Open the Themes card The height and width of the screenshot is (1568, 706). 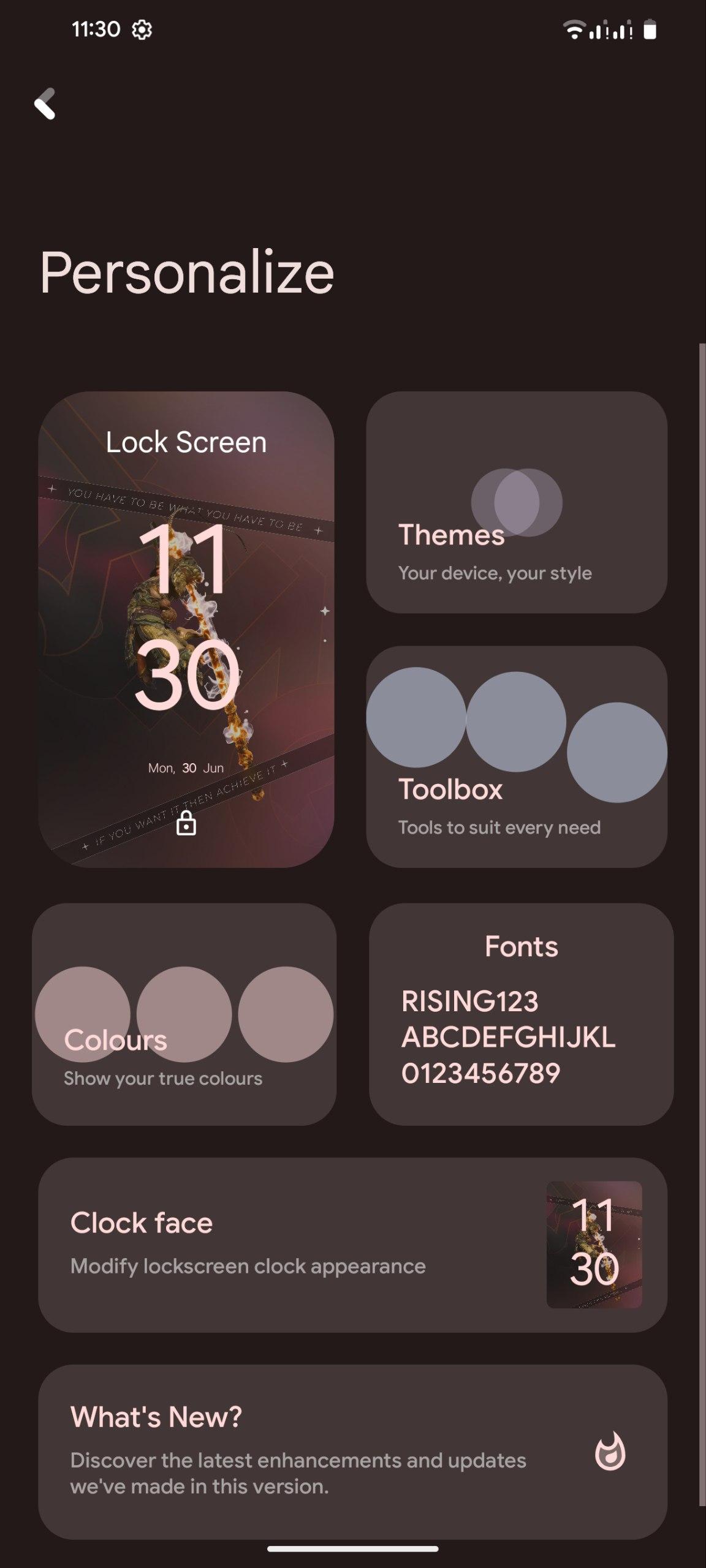tap(517, 502)
